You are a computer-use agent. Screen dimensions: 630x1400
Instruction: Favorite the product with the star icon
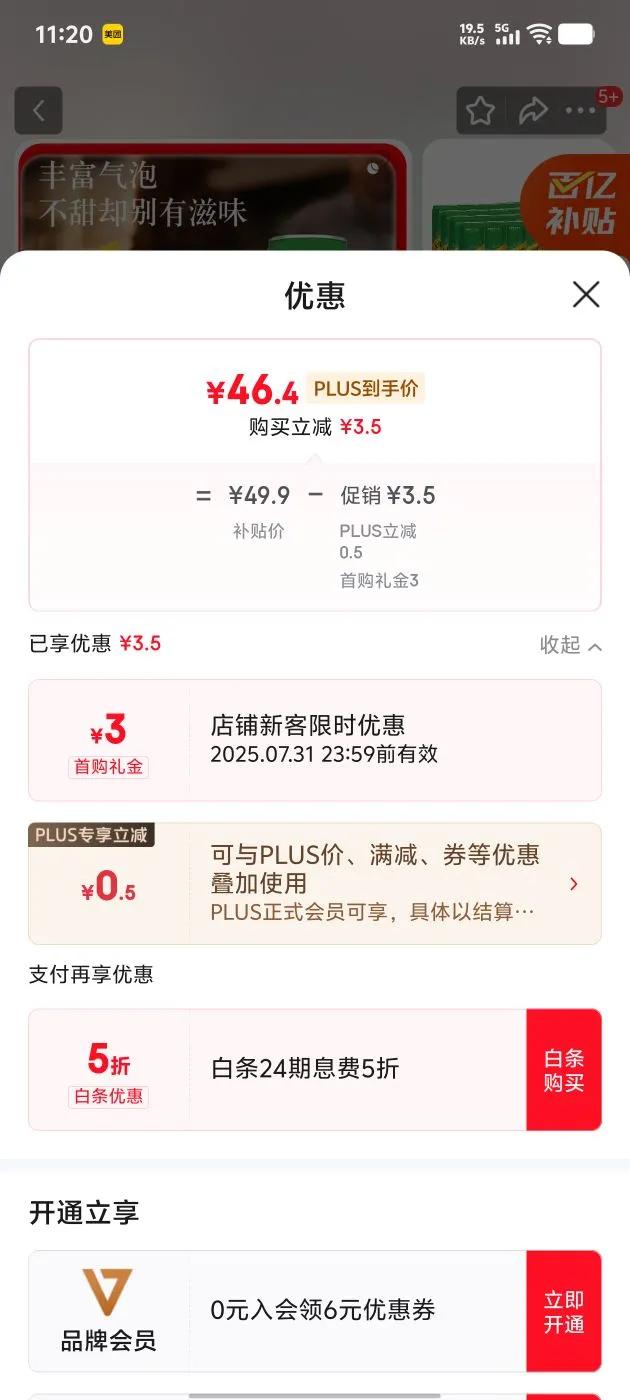[x=481, y=111]
